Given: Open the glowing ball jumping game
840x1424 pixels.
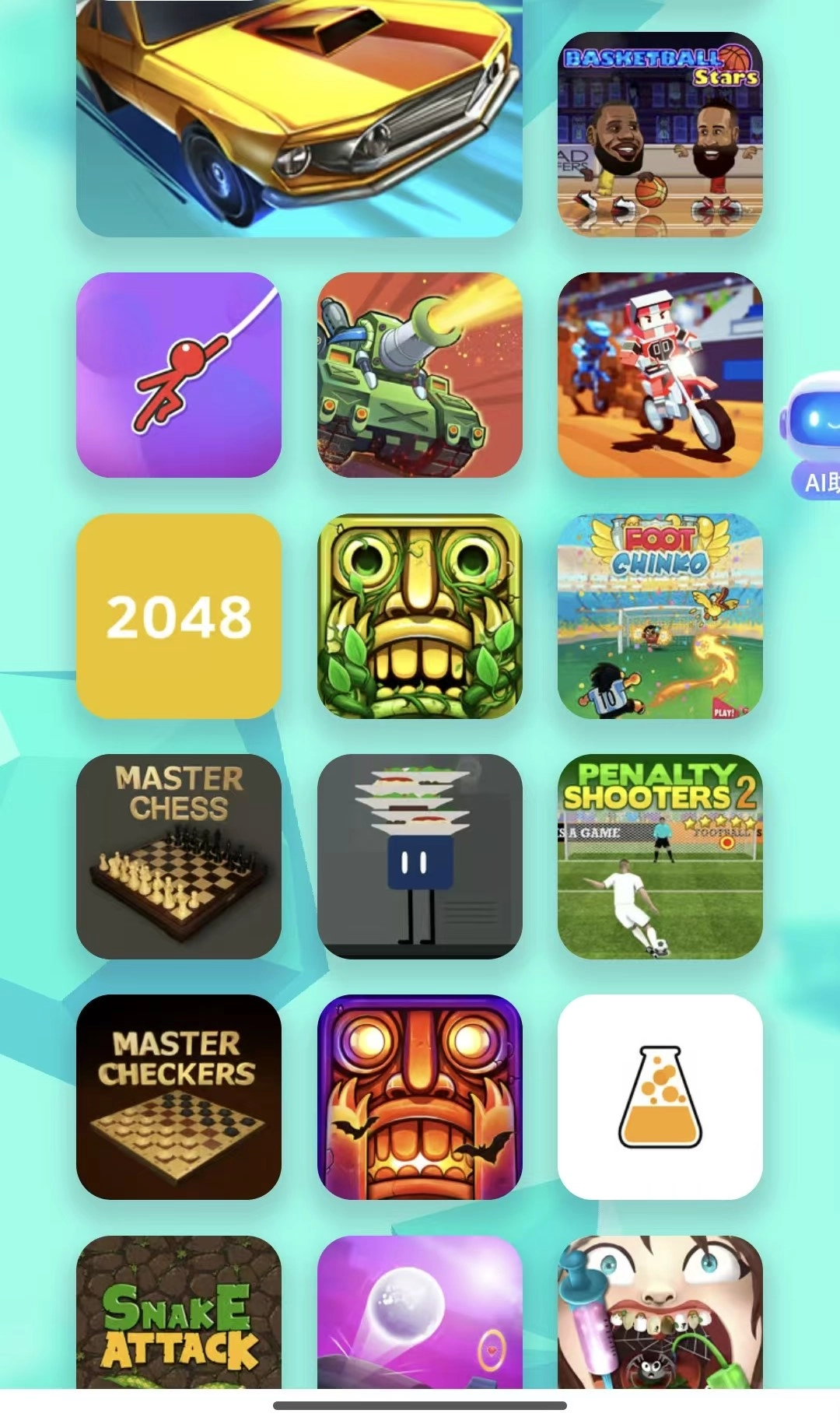Looking at the screenshot, I should tap(419, 1315).
